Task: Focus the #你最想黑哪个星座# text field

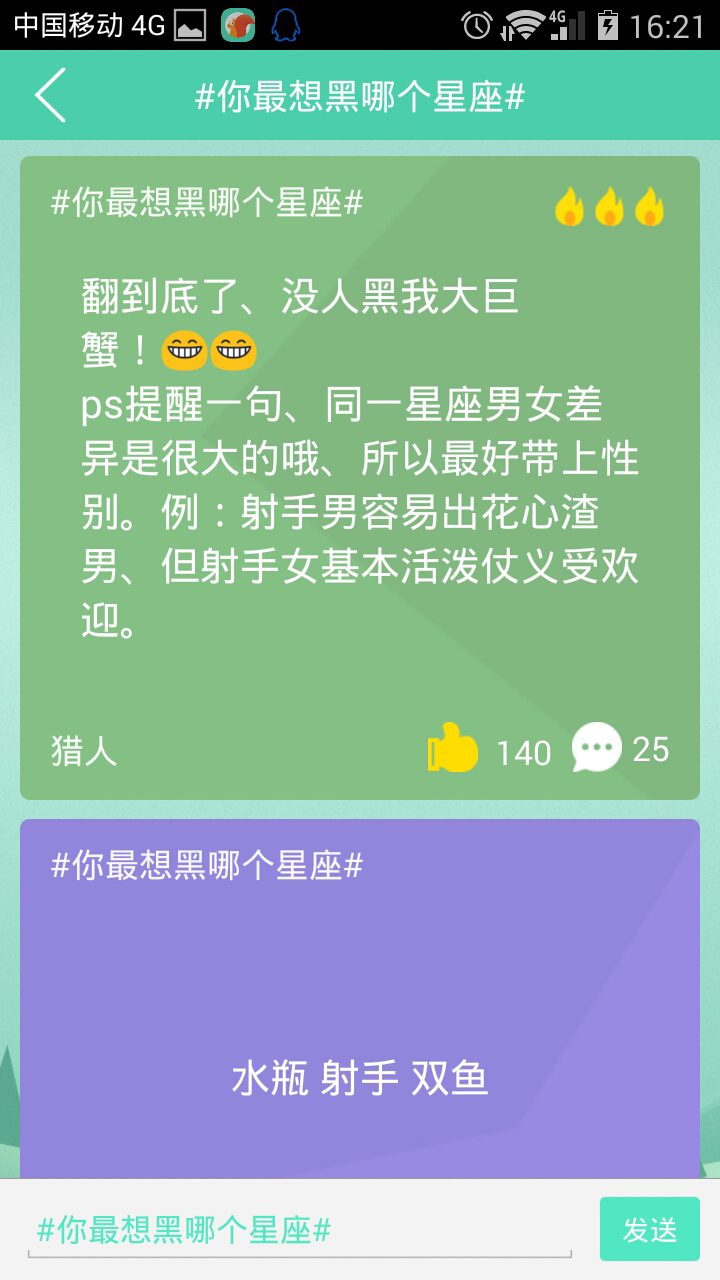Action: point(300,1230)
